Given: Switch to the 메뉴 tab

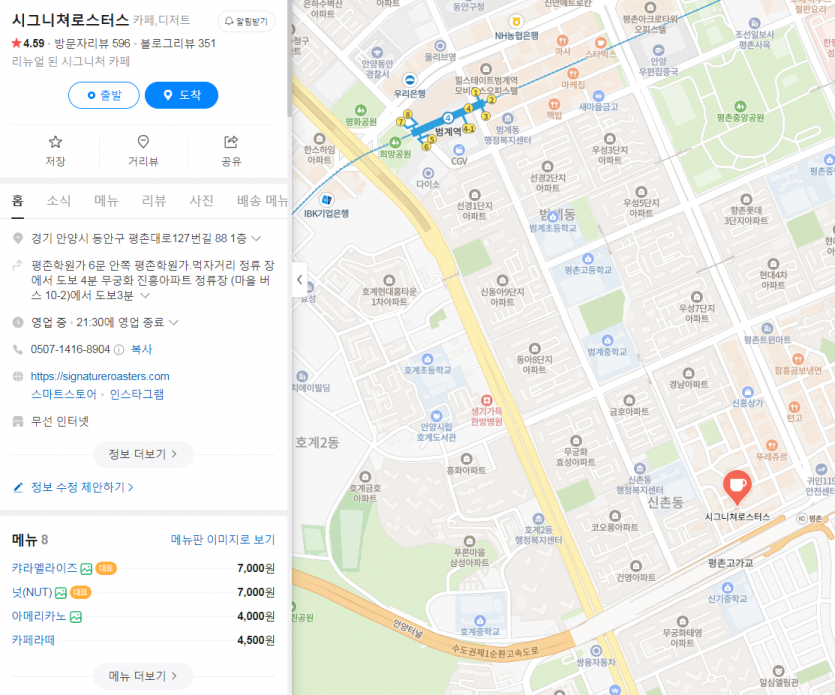Looking at the screenshot, I should (x=106, y=201).
